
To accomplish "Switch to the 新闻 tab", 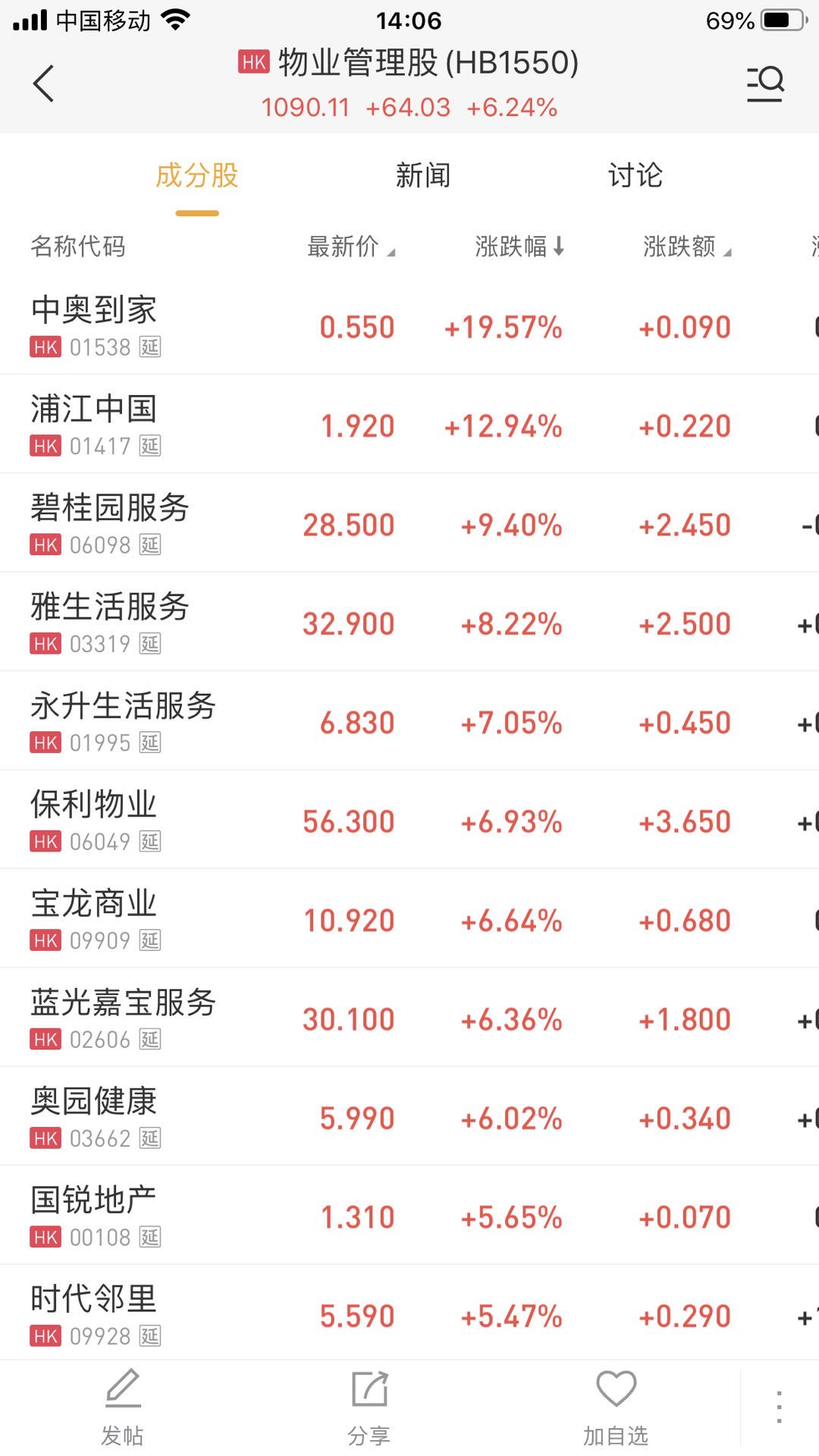I will pos(423,176).
